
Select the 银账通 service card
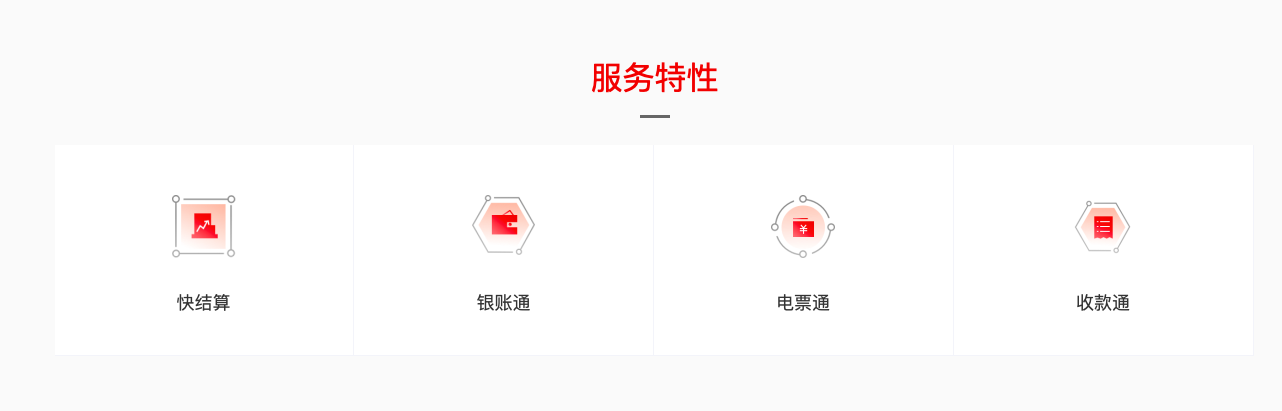(x=503, y=250)
